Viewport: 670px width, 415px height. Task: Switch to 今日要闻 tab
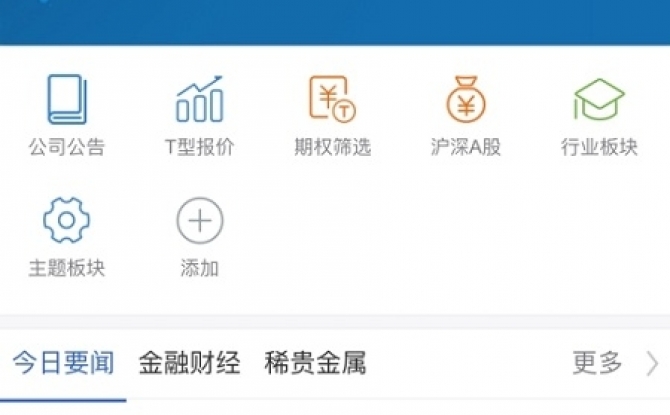tap(62, 363)
